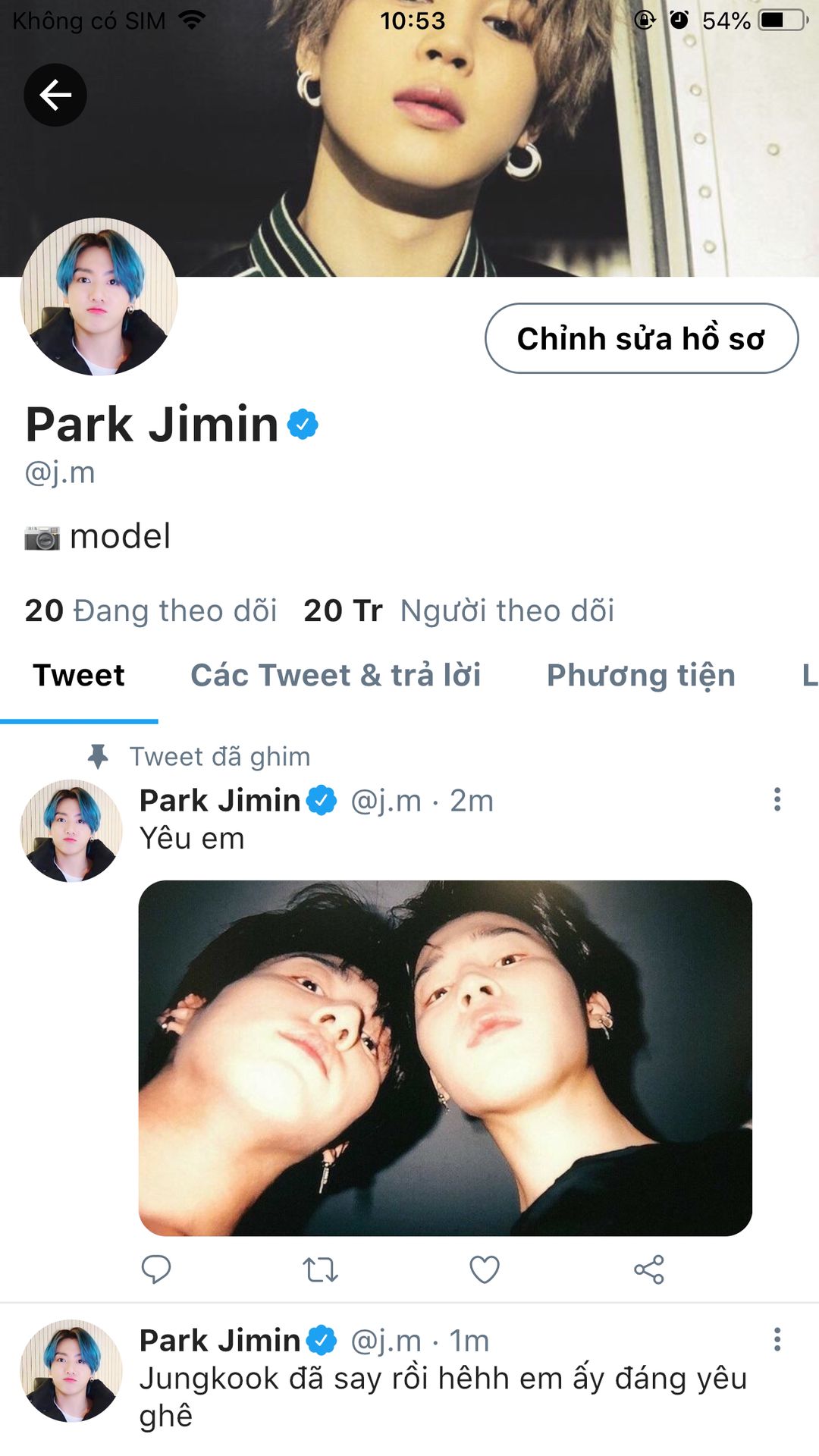Share the Yêu em tweet
Image resolution: width=819 pixels, height=1456 pixels.
(x=648, y=1269)
